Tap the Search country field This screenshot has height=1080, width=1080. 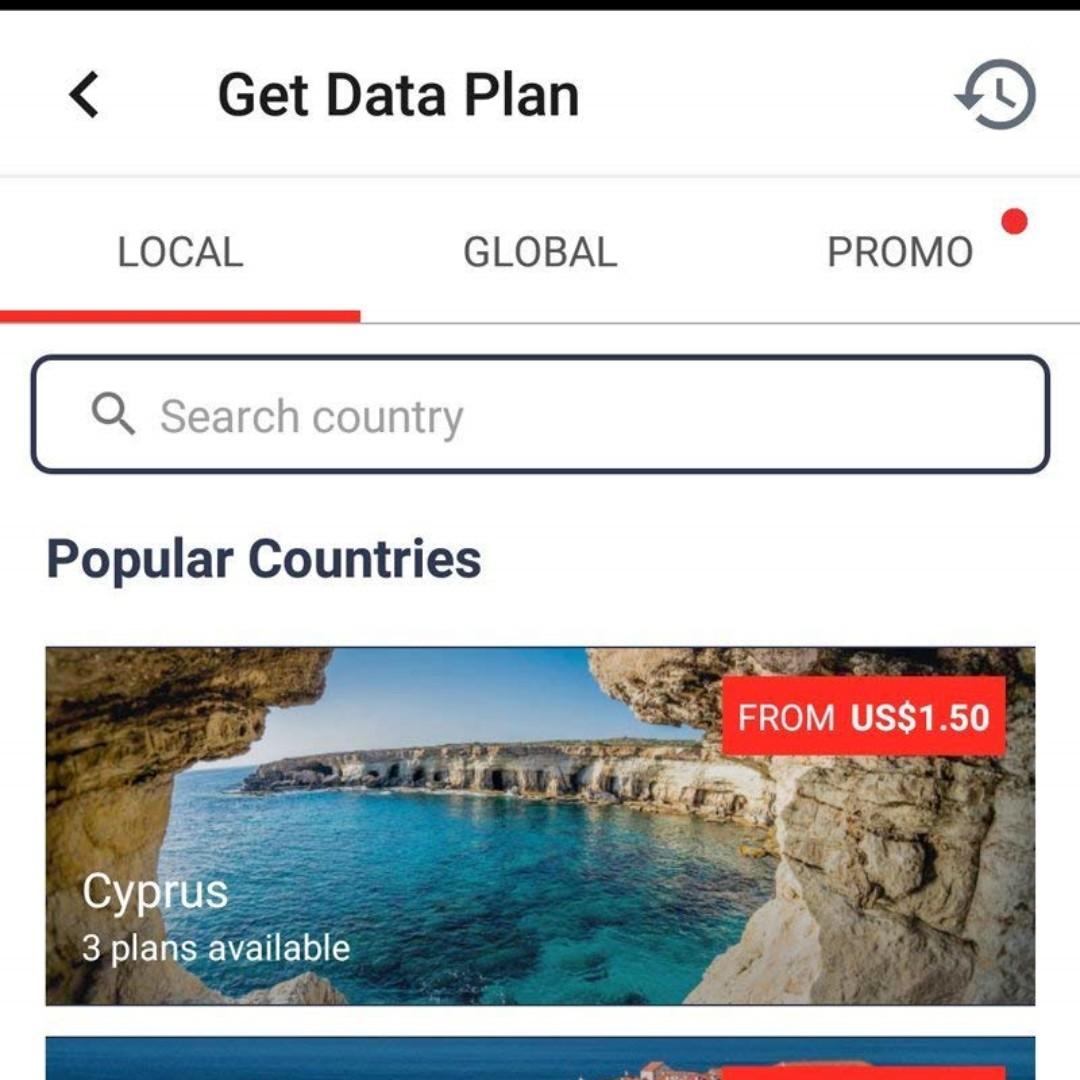coord(540,414)
